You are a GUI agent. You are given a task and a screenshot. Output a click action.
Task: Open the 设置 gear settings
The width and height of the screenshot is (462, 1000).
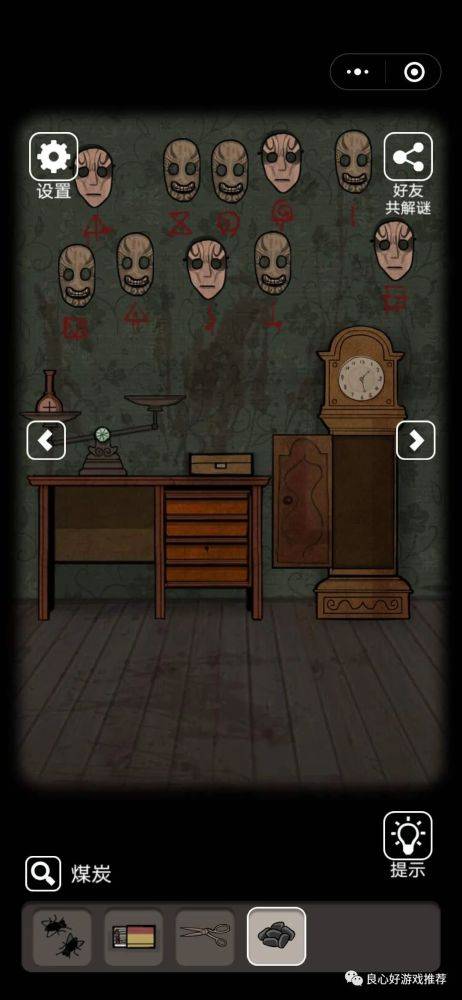click(54, 156)
